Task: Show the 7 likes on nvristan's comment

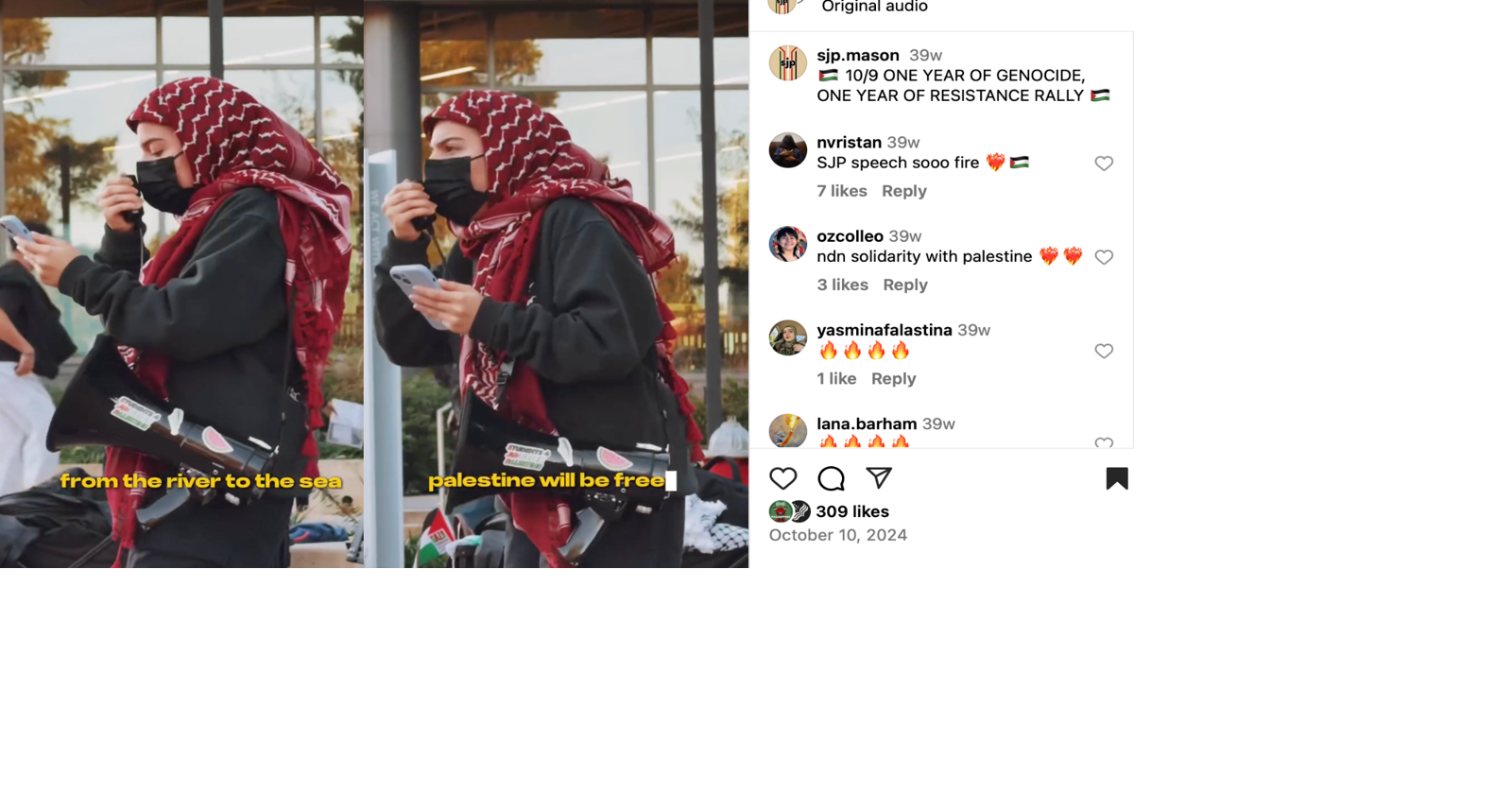Action: [841, 191]
